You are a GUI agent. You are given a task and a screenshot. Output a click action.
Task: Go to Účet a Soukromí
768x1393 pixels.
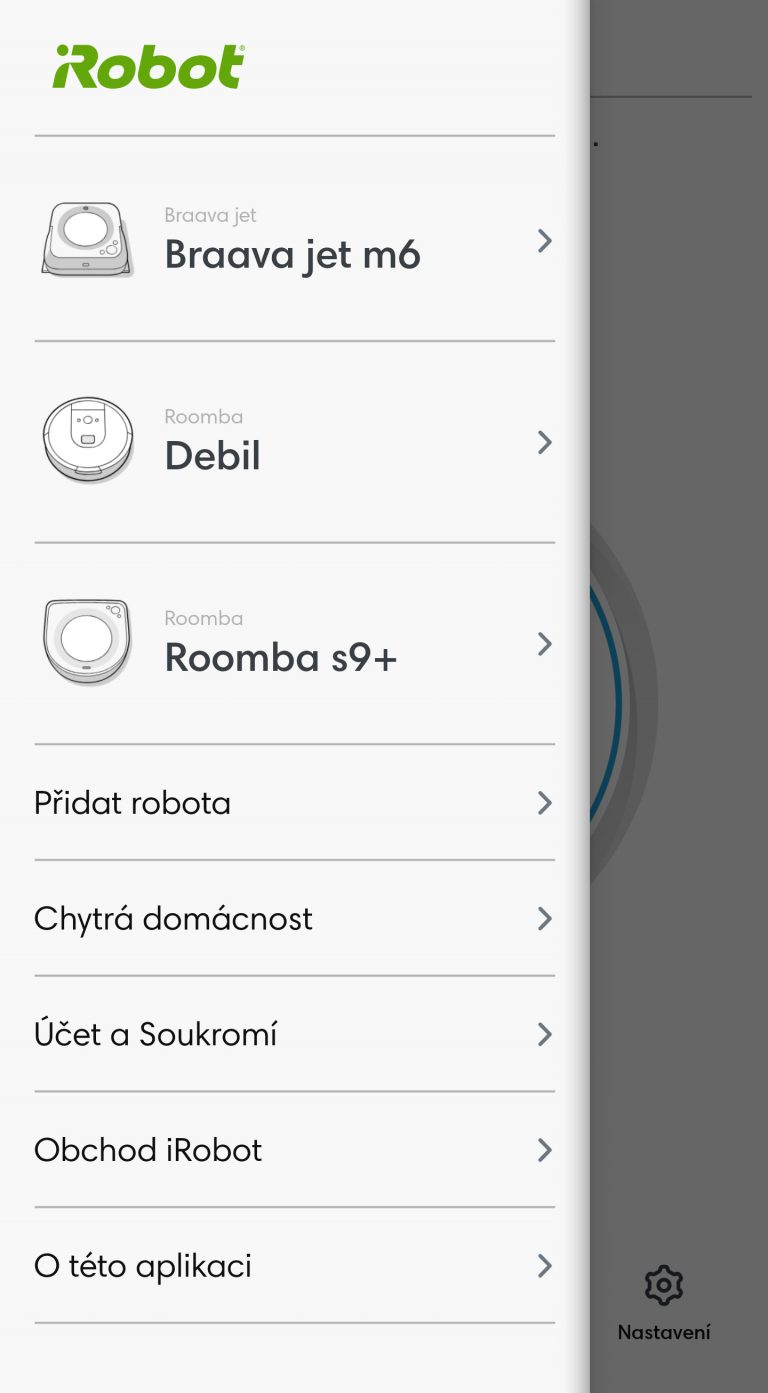(295, 1034)
